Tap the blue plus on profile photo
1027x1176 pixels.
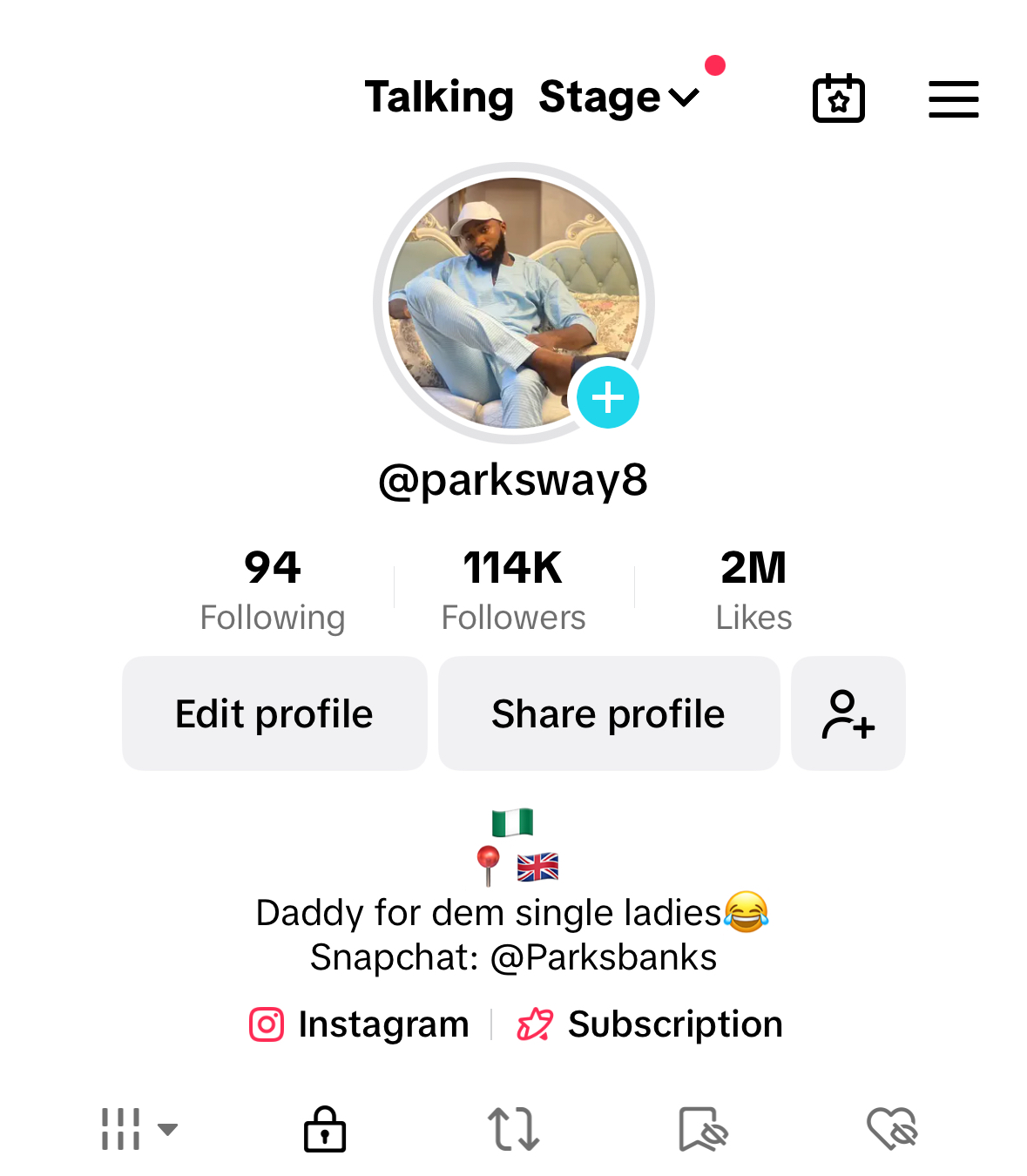tap(608, 397)
